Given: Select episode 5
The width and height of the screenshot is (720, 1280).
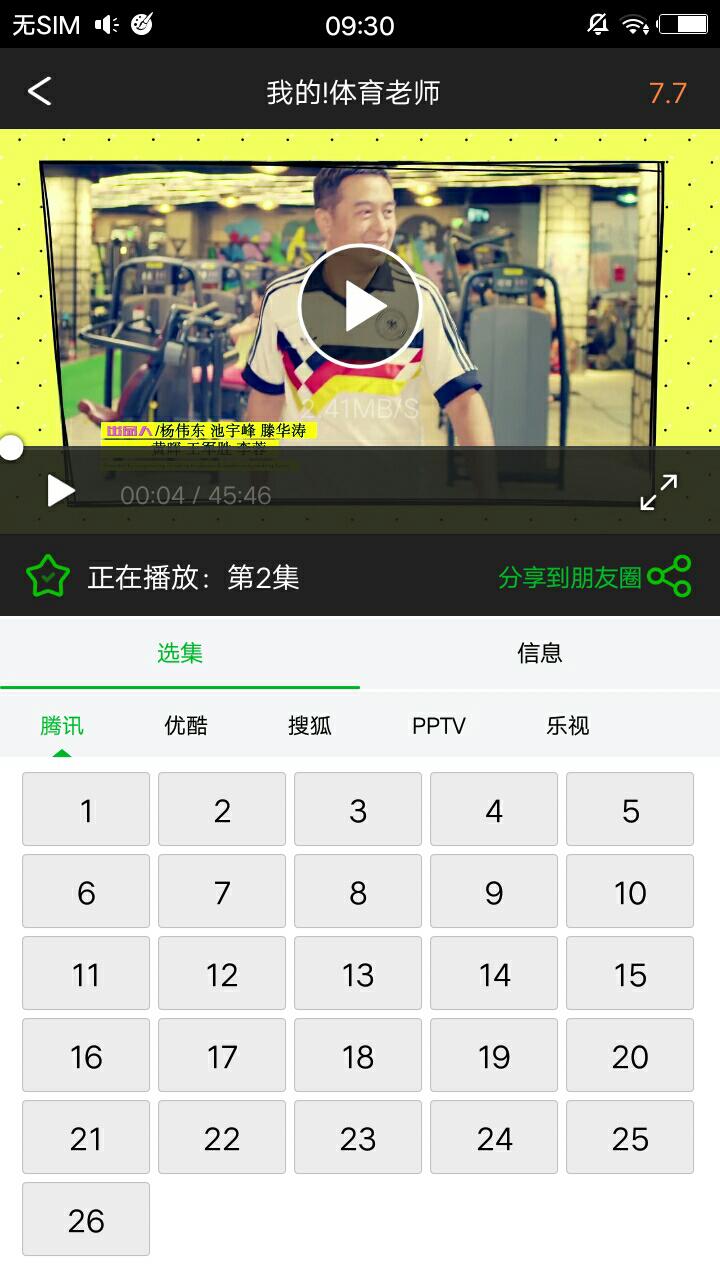Looking at the screenshot, I should (630, 810).
